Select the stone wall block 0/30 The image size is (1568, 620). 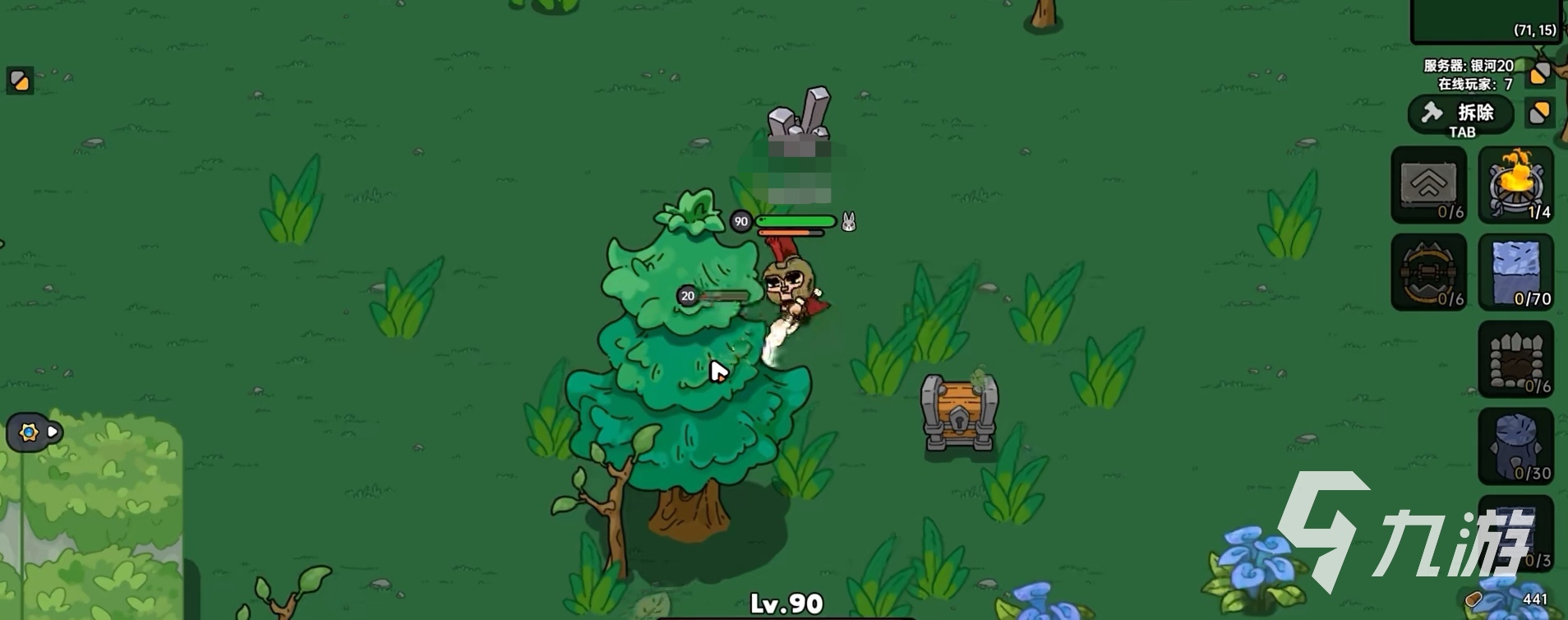pos(1516,446)
